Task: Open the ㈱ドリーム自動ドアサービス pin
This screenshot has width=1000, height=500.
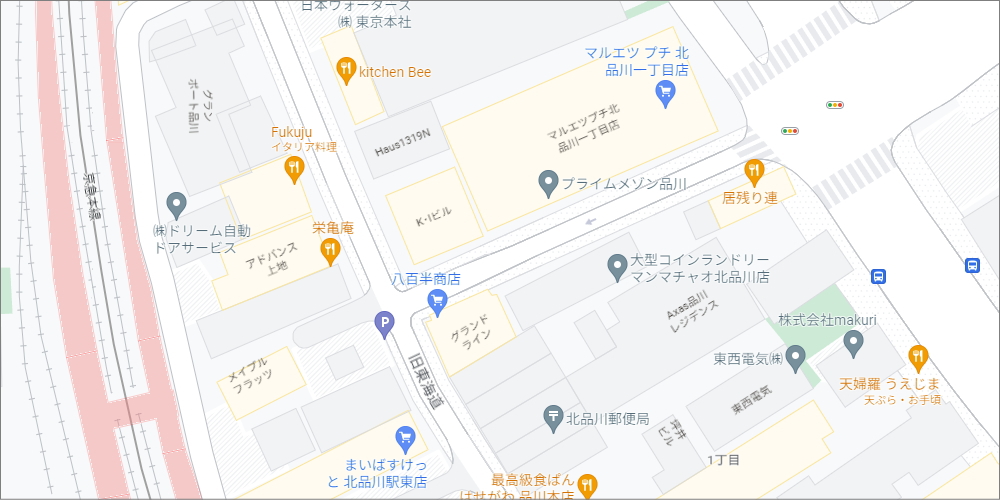Action: [176, 204]
